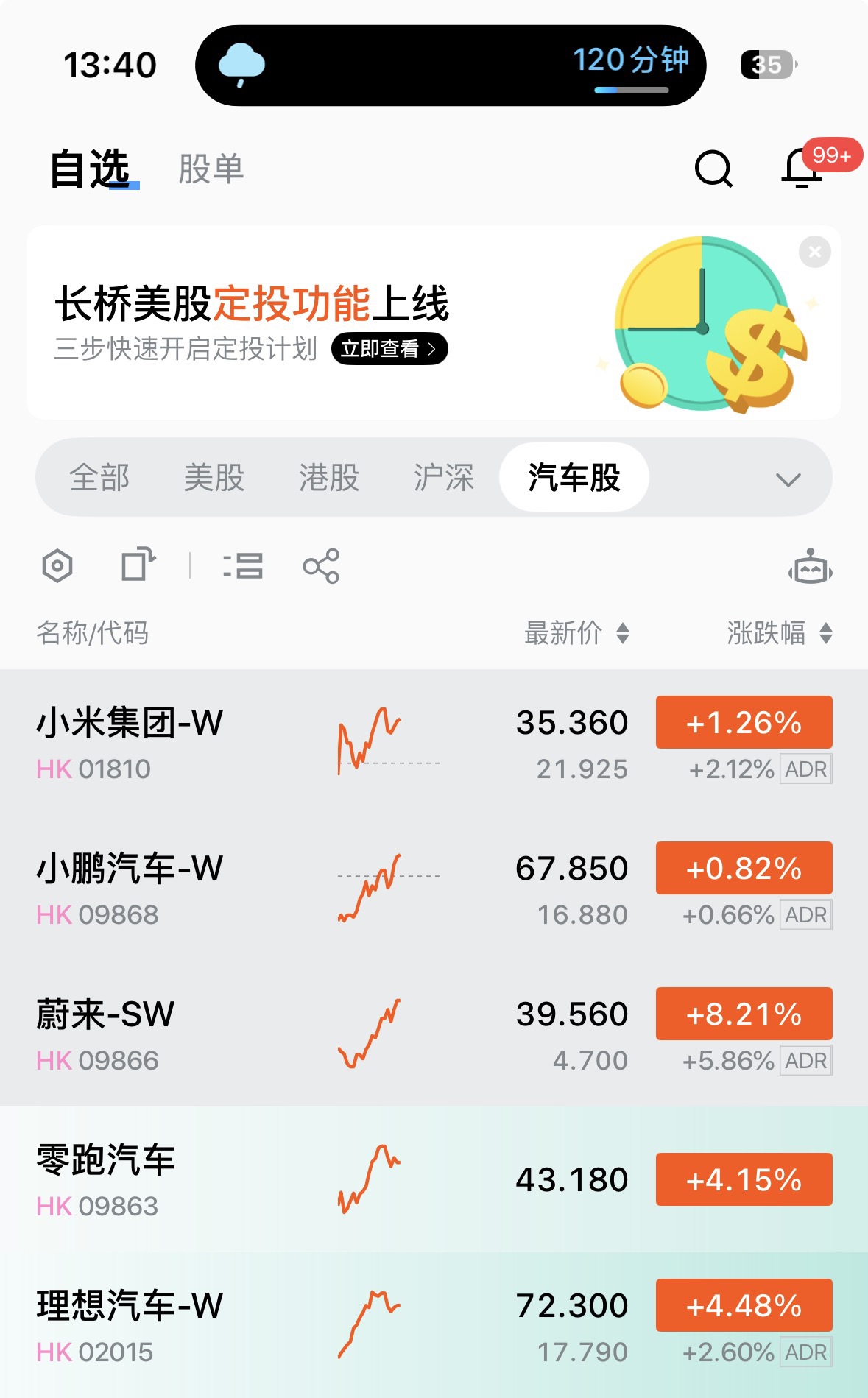This screenshot has width=868, height=1398.
Task: Sort by 最新价
Action: click(x=576, y=633)
